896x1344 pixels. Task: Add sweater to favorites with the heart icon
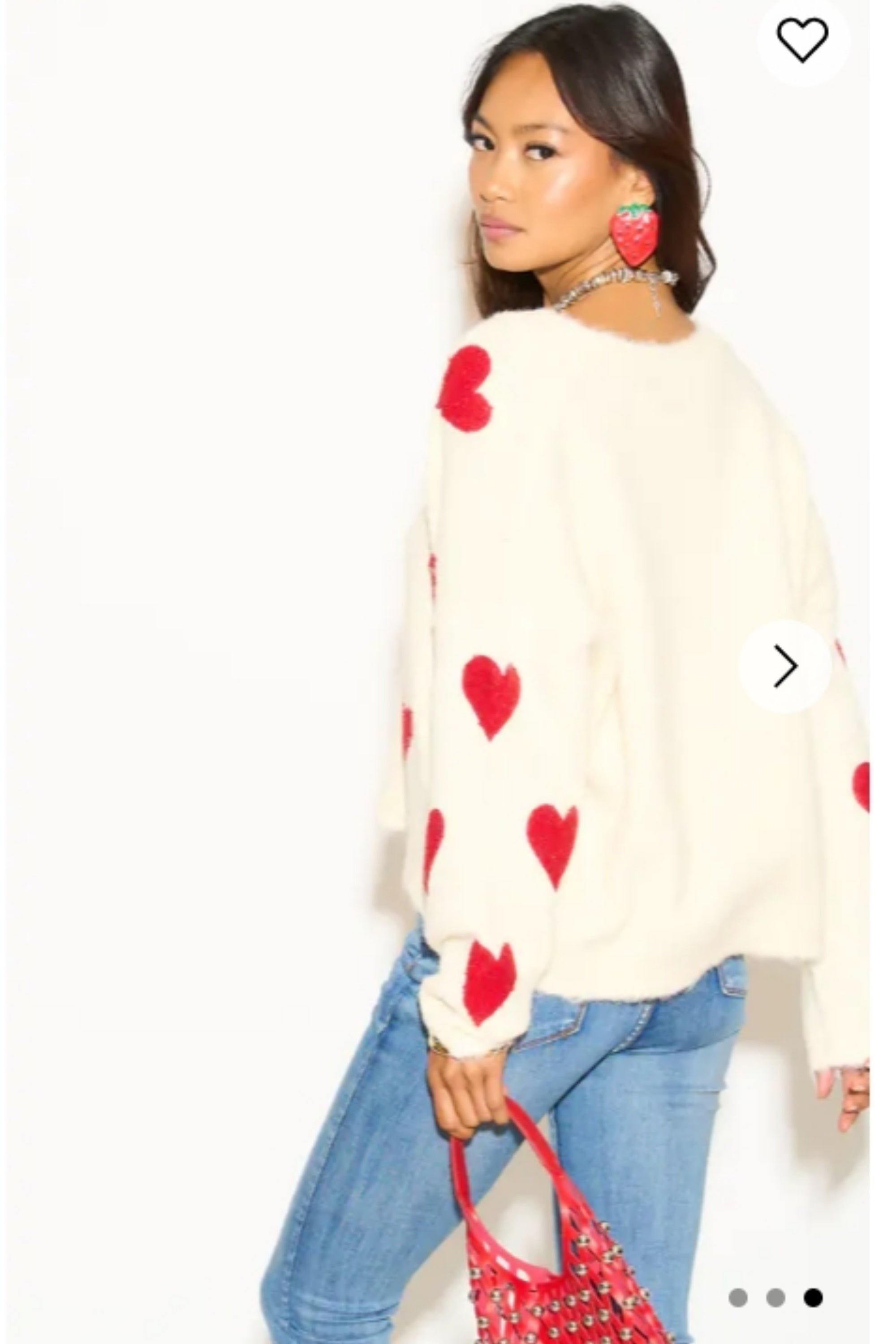(802, 40)
